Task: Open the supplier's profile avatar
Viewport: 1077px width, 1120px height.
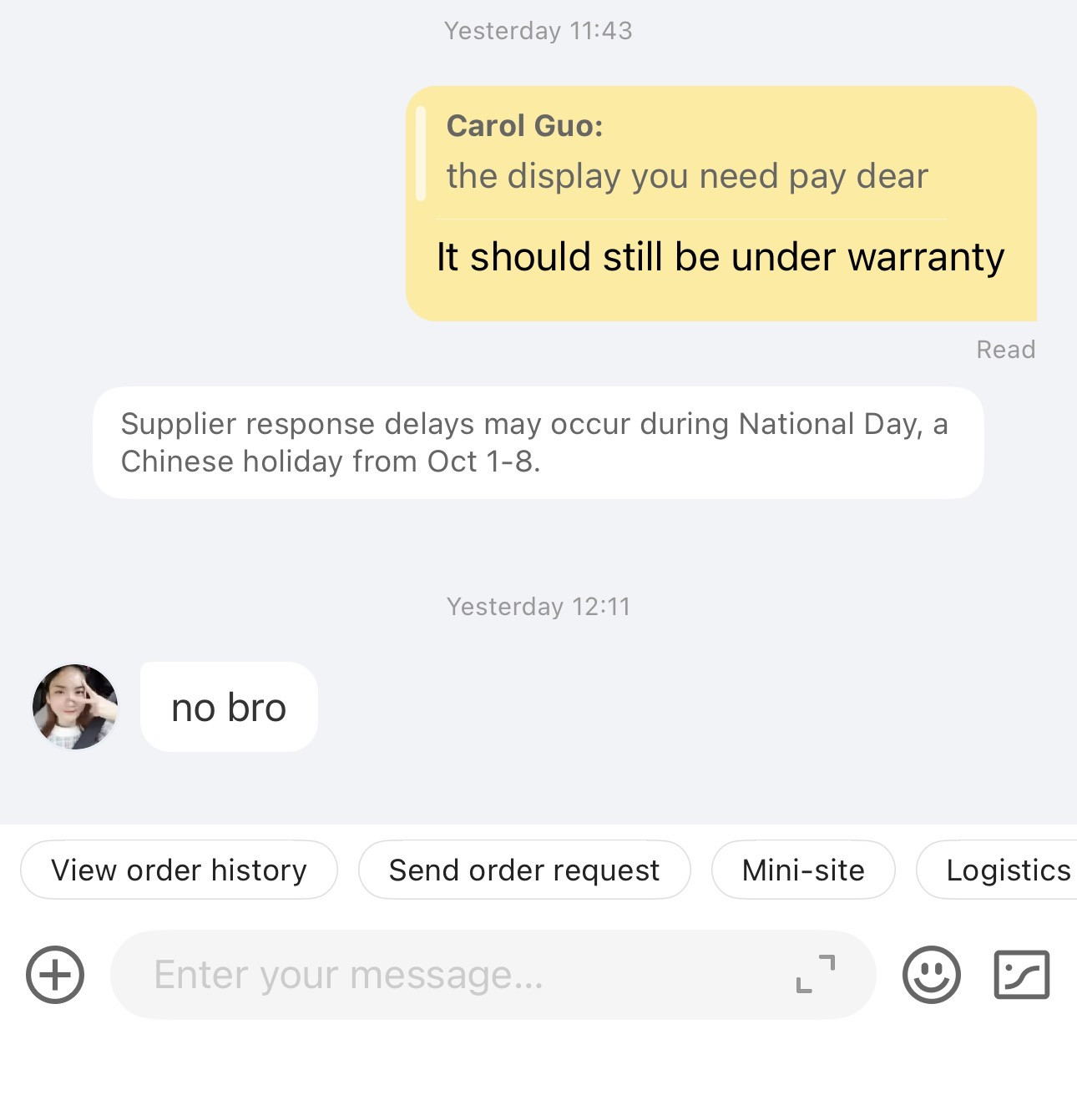Action: pos(75,707)
